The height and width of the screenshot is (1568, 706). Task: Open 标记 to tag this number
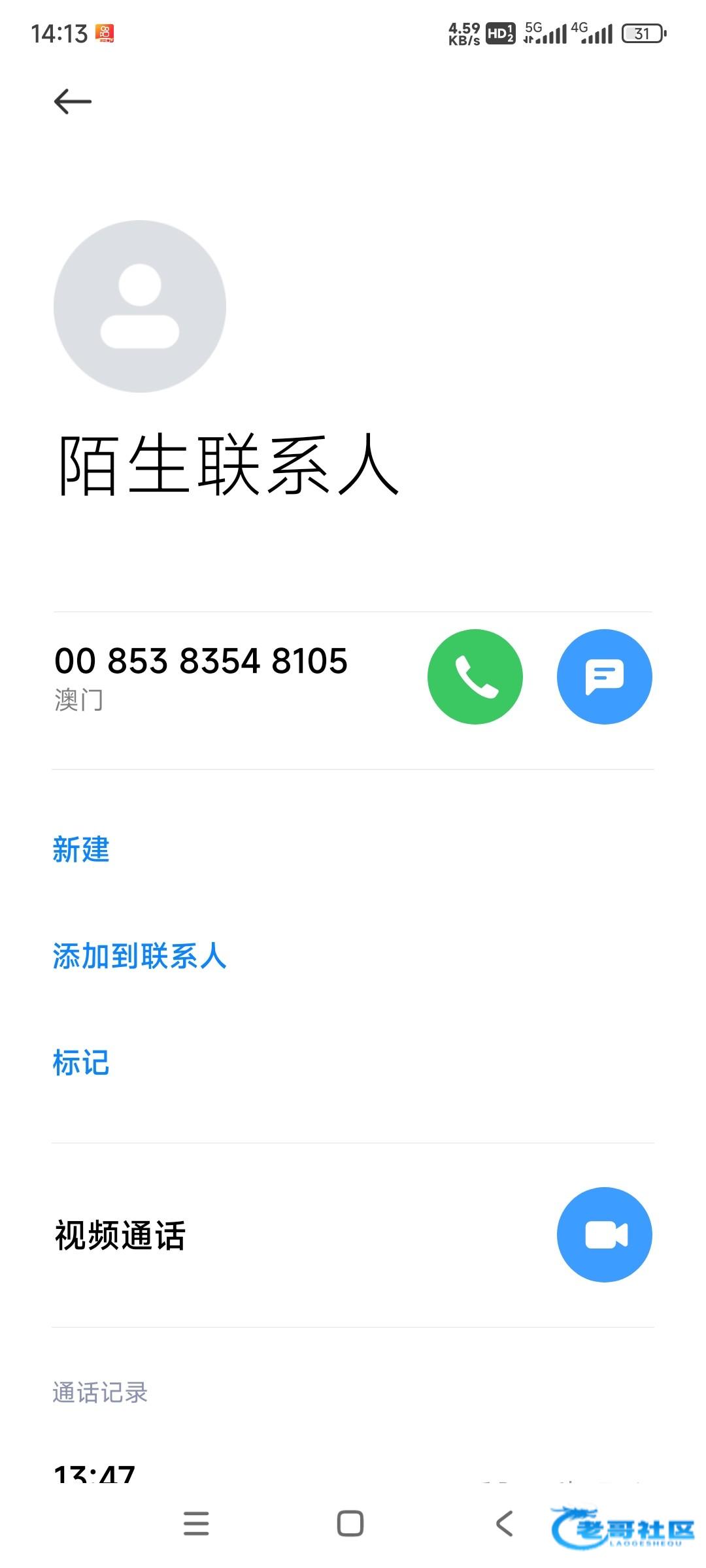pos(81,1062)
